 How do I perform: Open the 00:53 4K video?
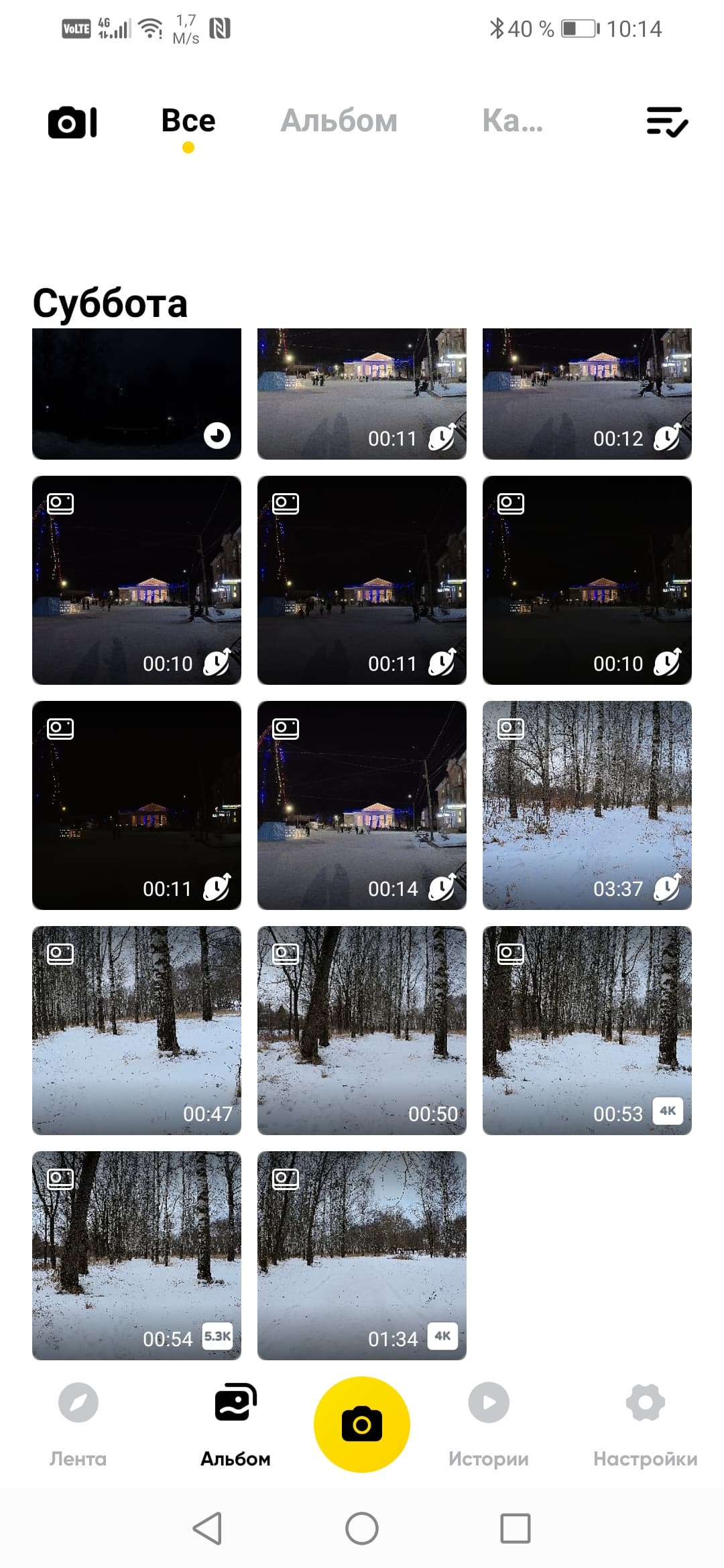[587, 1030]
